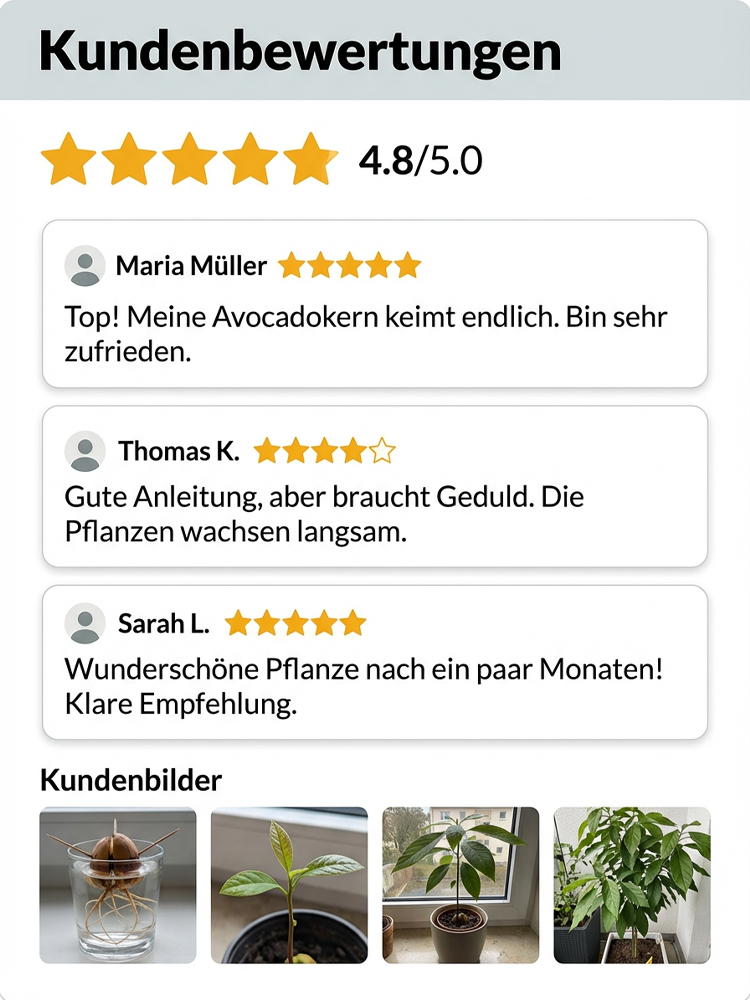Expand Thomas K.'s review card
The height and width of the screenshot is (1000, 750).
click(375, 485)
